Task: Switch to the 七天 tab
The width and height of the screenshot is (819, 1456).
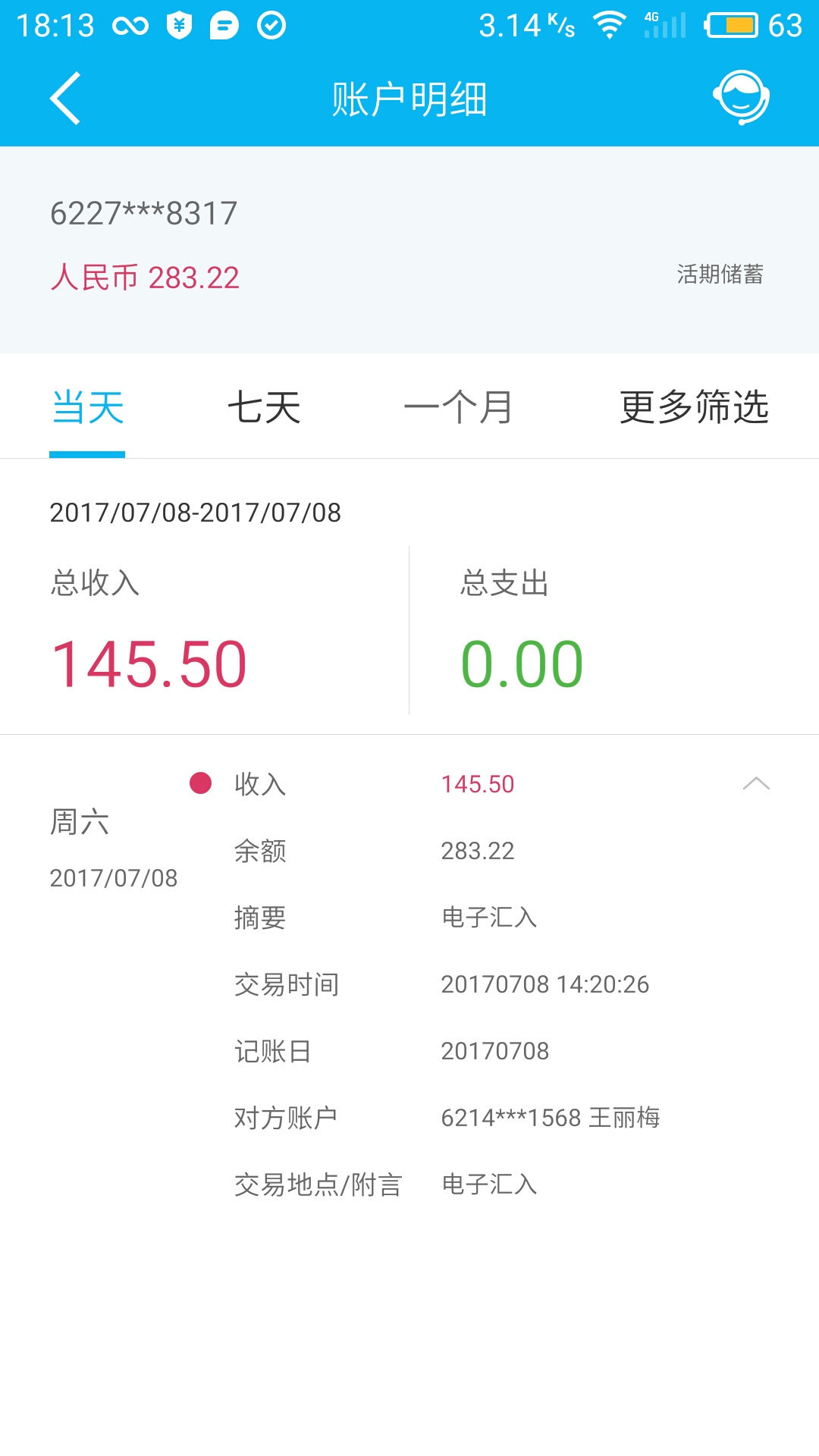Action: pos(264,408)
